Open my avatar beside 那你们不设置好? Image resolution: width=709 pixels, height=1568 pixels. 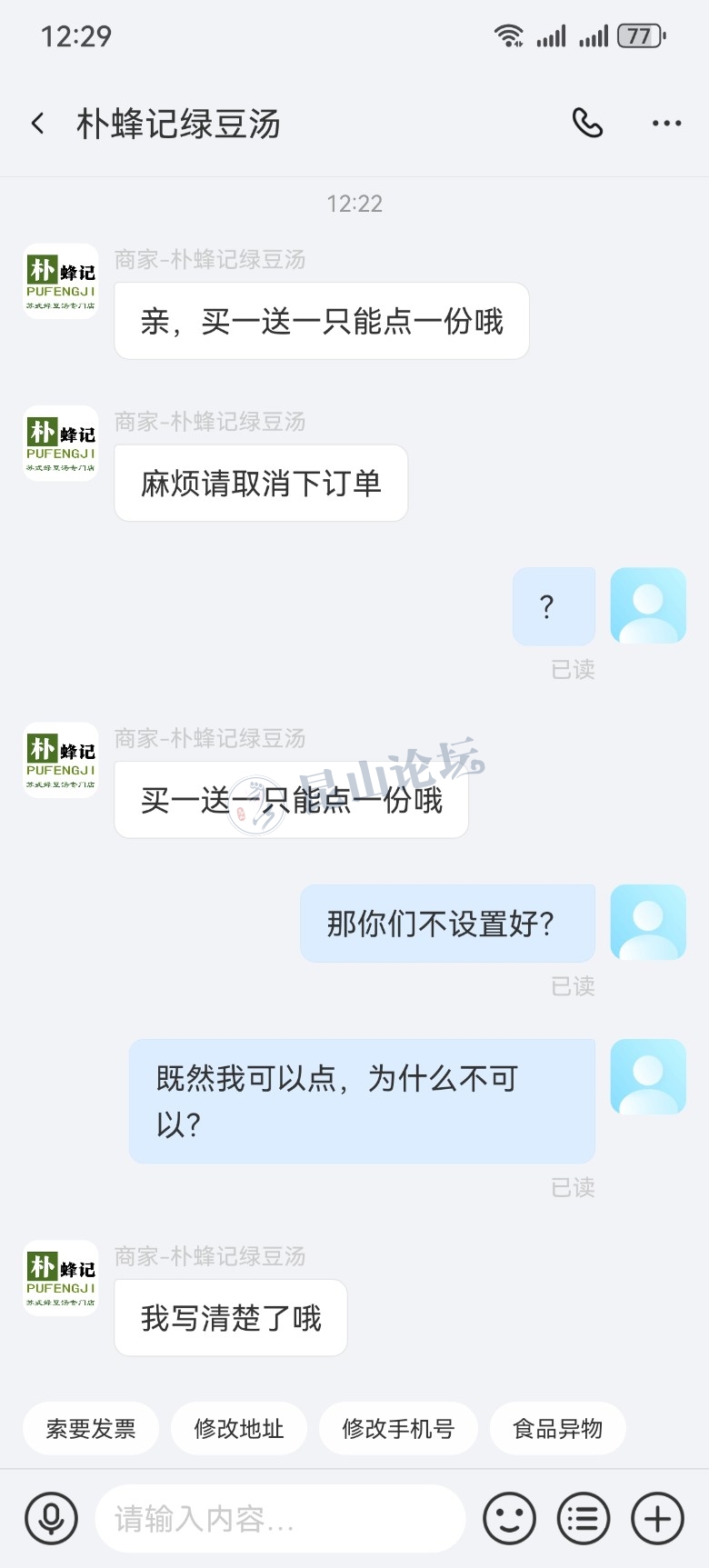coord(647,923)
